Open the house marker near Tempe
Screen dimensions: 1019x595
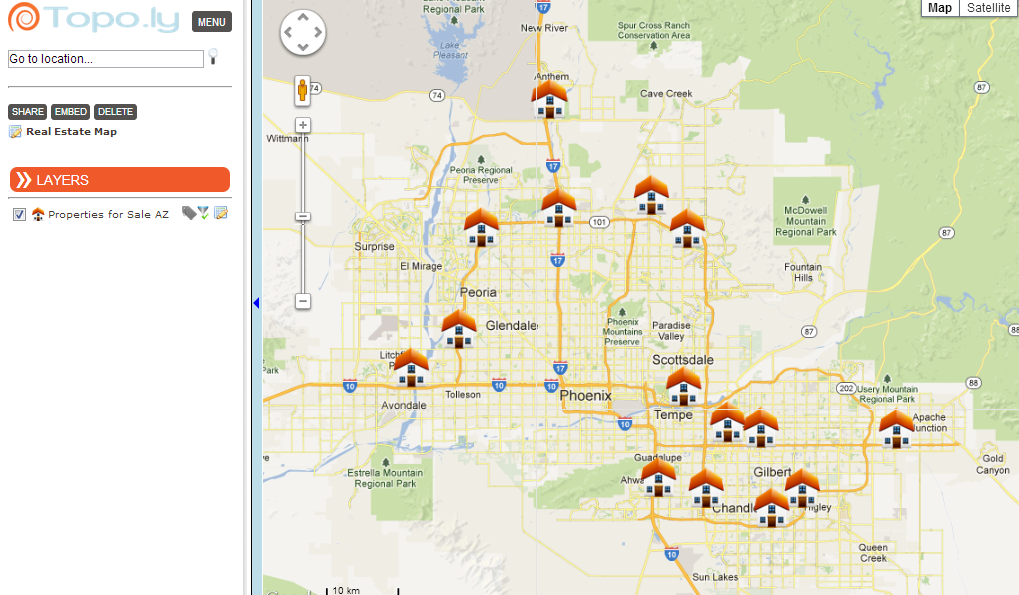[684, 387]
